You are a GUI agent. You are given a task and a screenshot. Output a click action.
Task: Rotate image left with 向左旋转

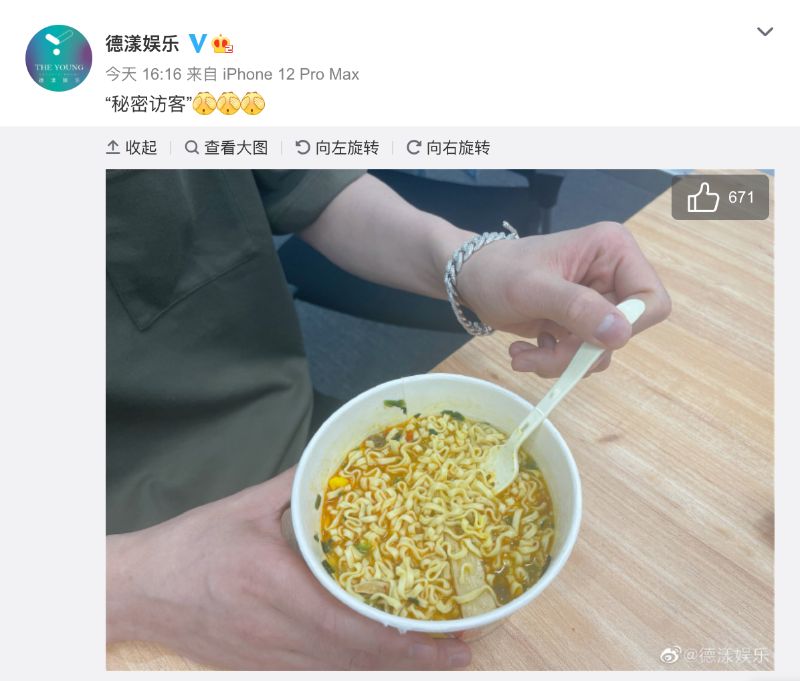pos(337,148)
